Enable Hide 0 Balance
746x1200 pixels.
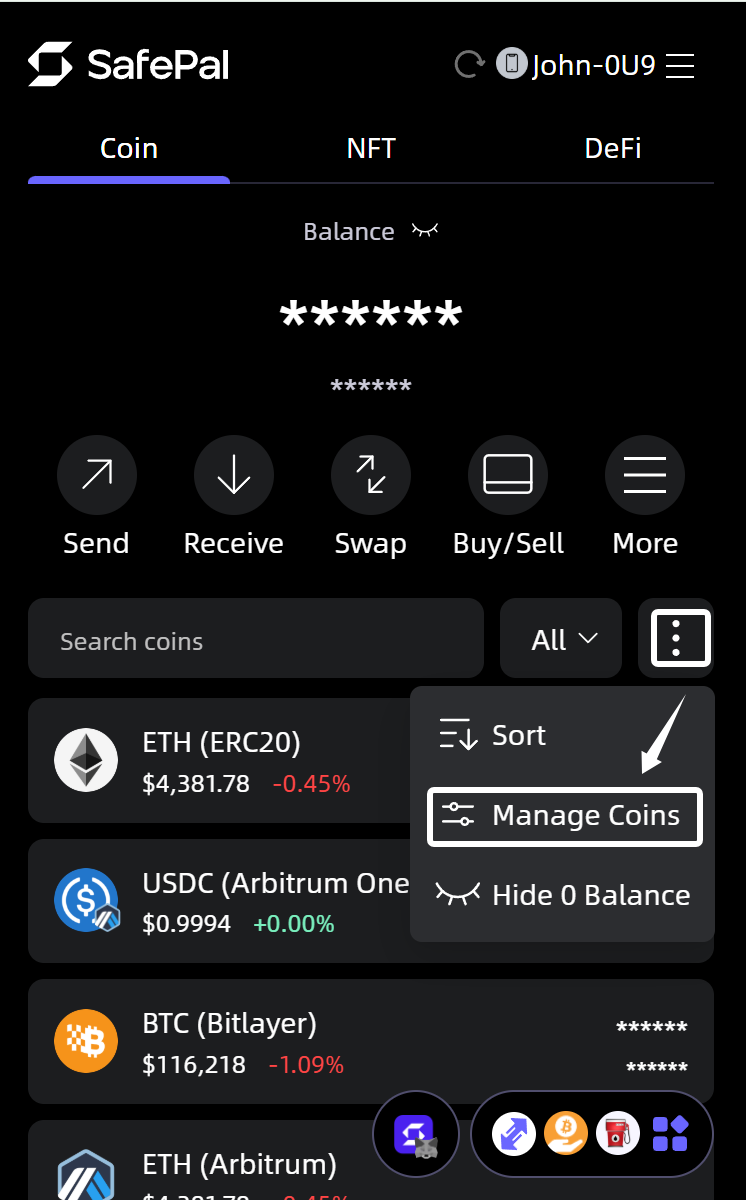coord(564,895)
